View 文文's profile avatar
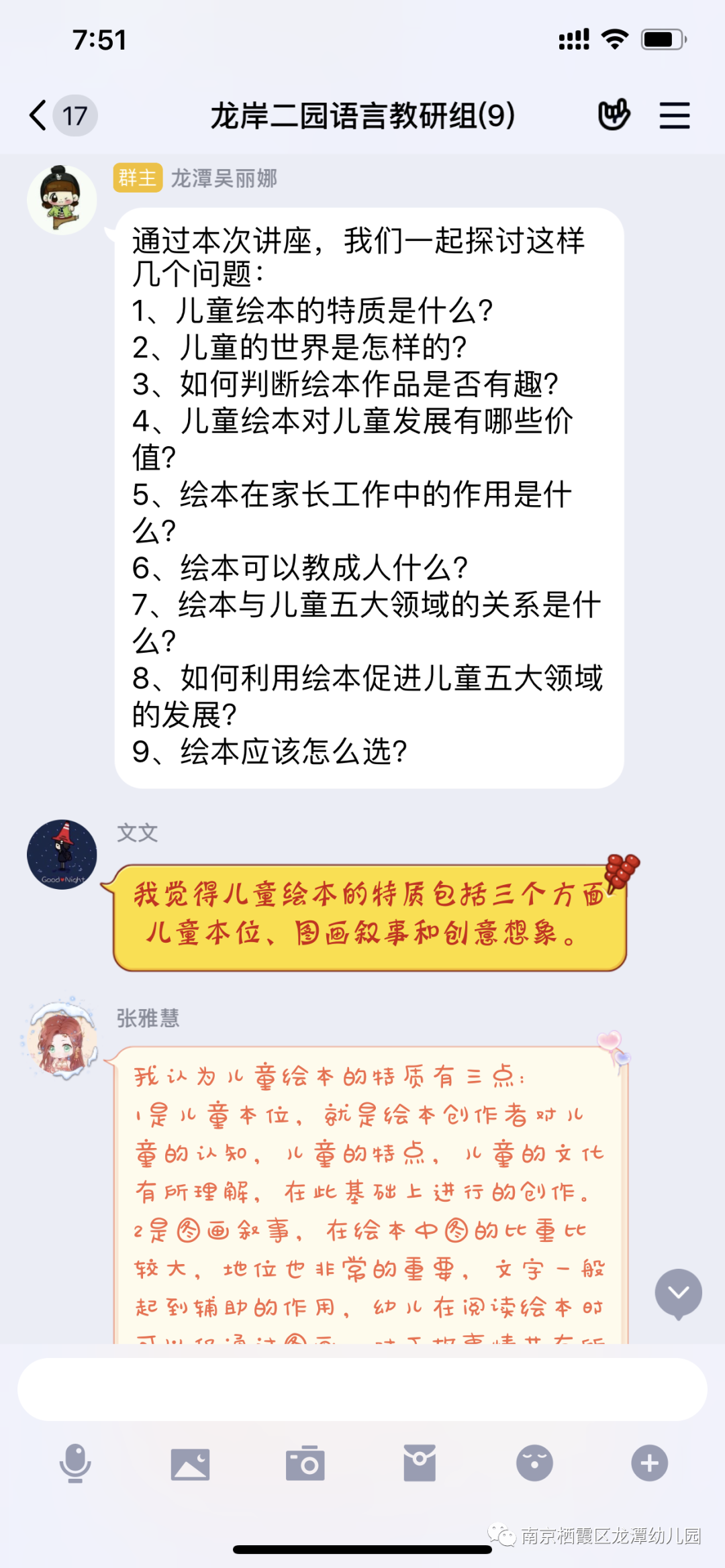Screen dimensions: 725x1568 click(x=62, y=854)
